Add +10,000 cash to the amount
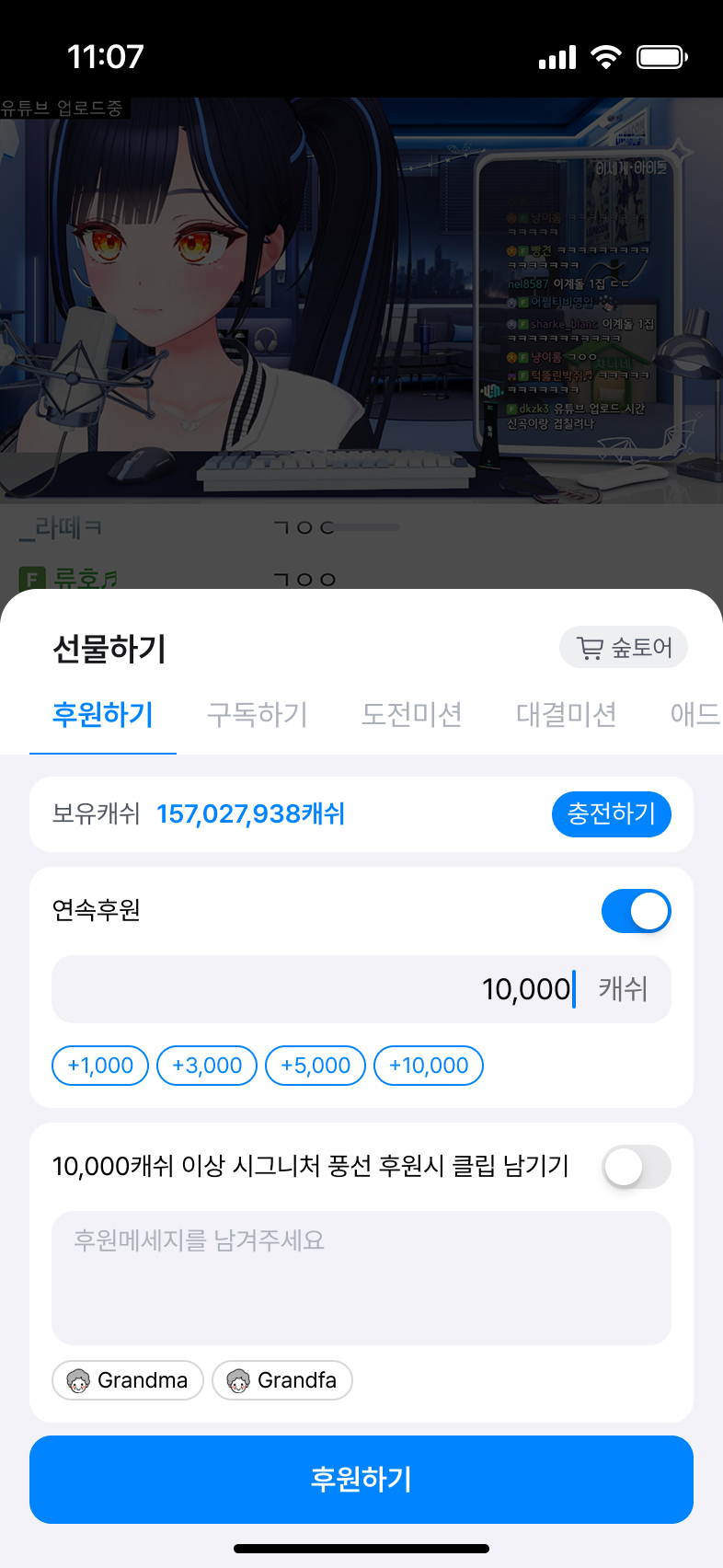This screenshot has height=1568, width=723. click(429, 1066)
